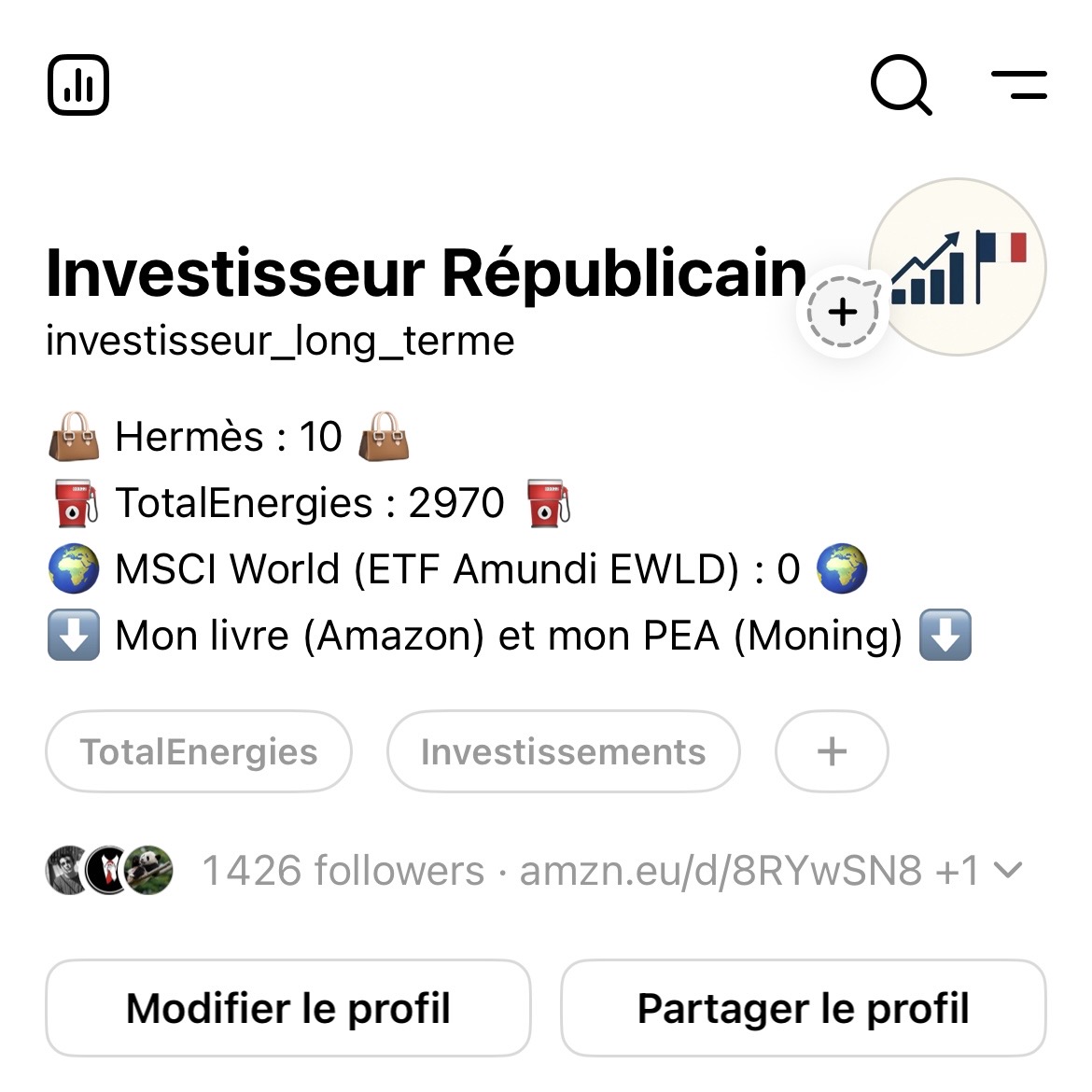Open the two-line menu icon

[x=1019, y=85]
